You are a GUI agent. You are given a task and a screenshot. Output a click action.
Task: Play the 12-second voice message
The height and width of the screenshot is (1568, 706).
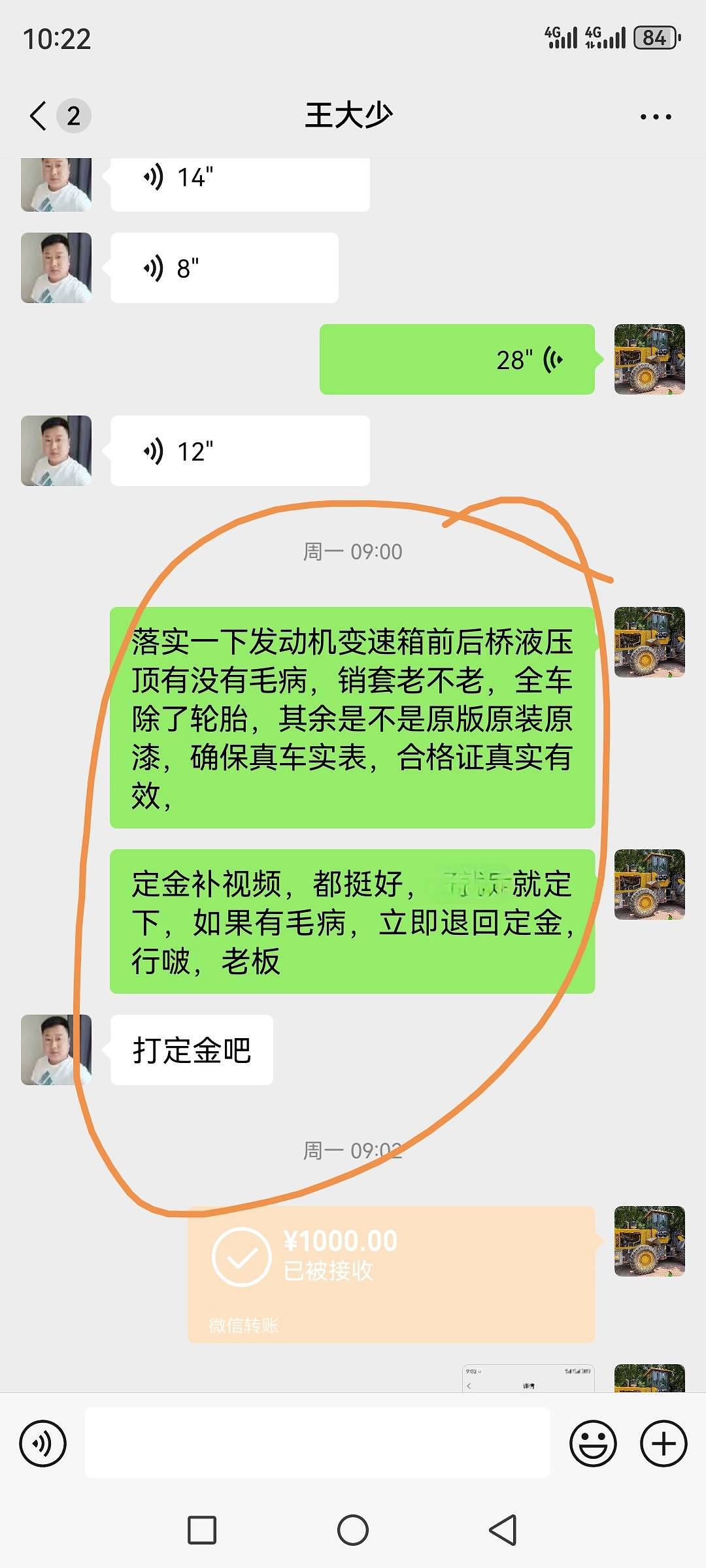pos(240,451)
